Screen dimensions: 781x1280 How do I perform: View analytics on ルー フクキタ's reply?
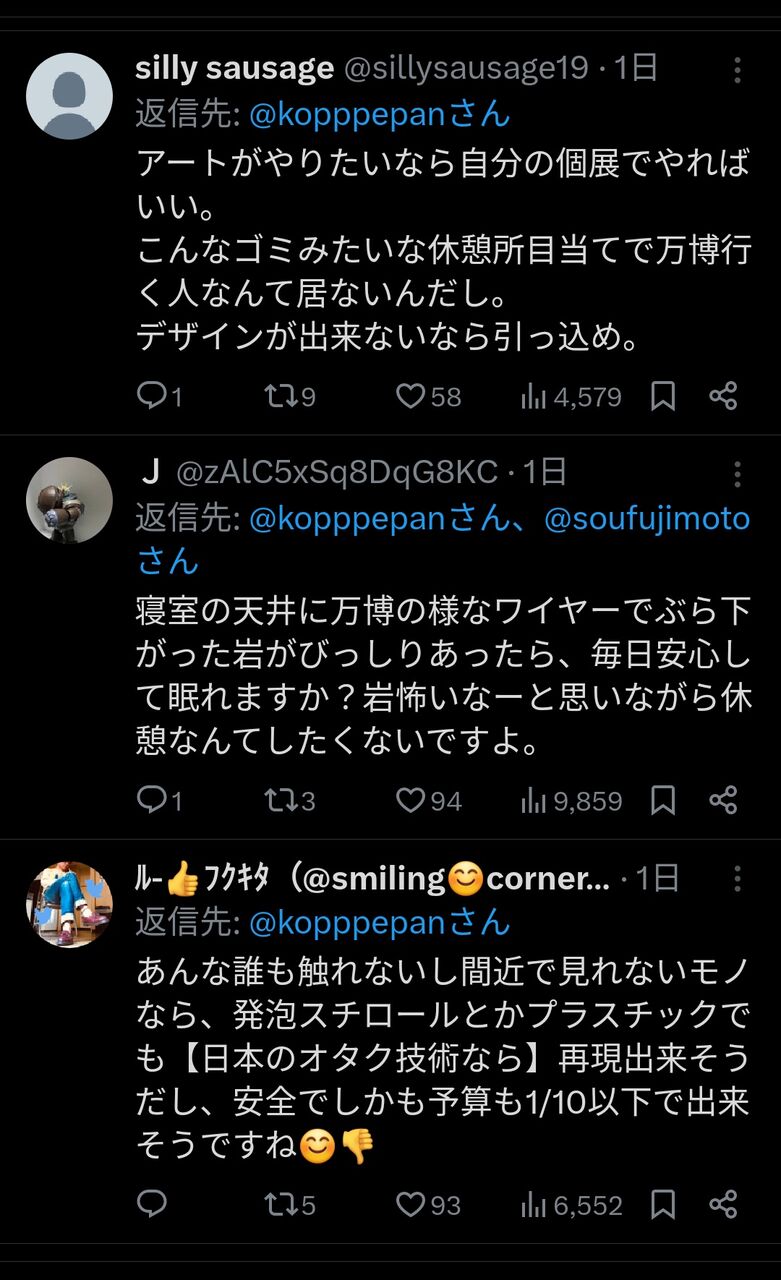coord(571,1205)
